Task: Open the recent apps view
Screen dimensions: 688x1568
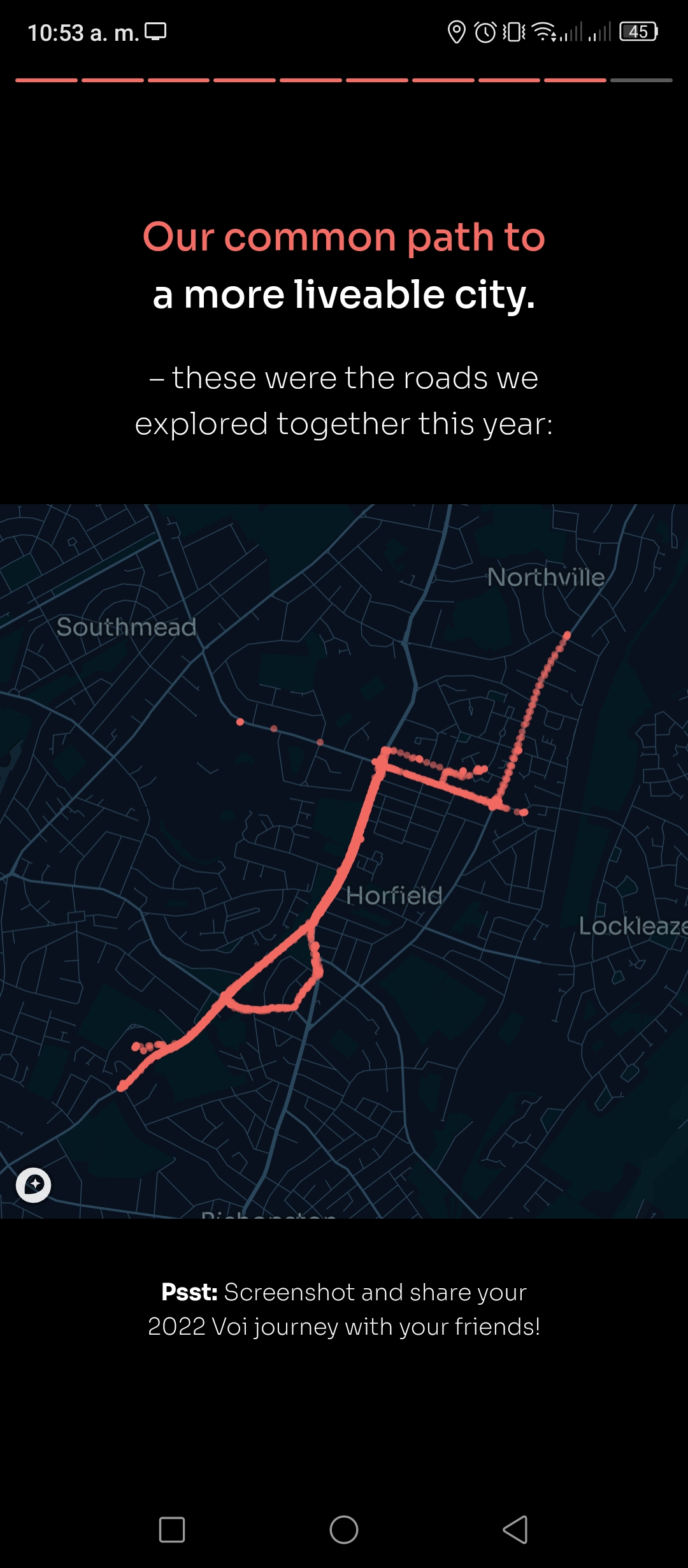Action: coord(172,1529)
